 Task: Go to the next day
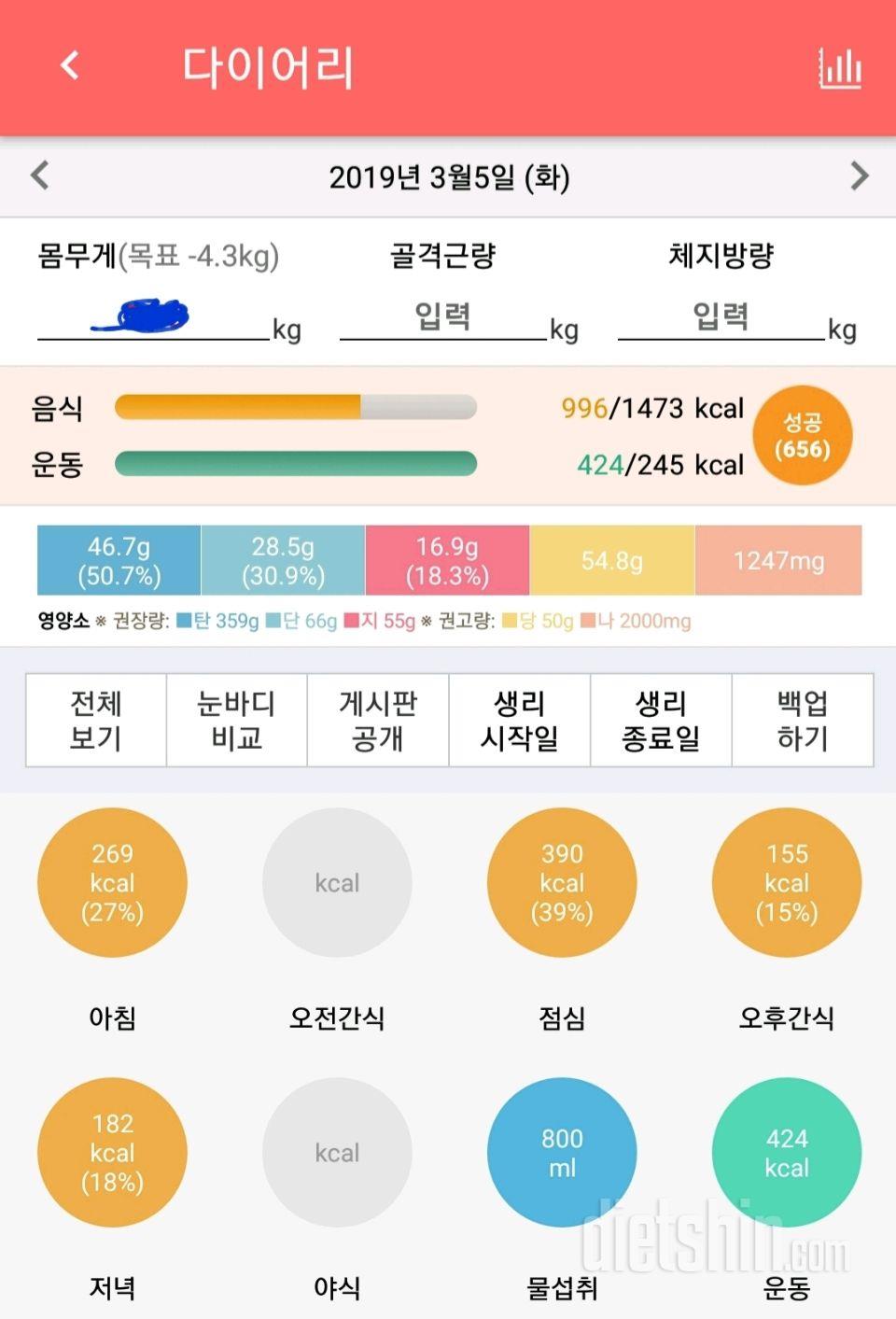[859, 175]
